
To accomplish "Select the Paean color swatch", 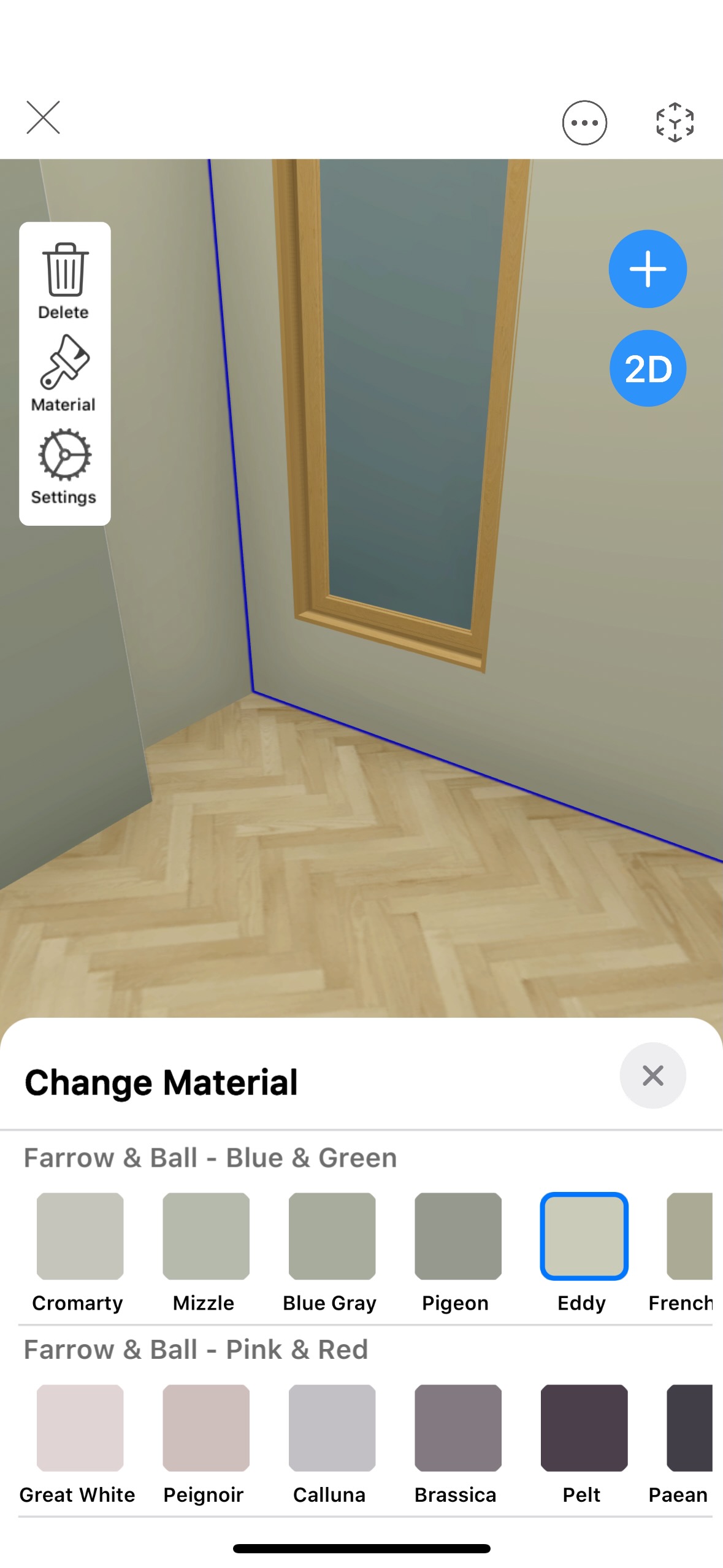I will (x=689, y=1428).
